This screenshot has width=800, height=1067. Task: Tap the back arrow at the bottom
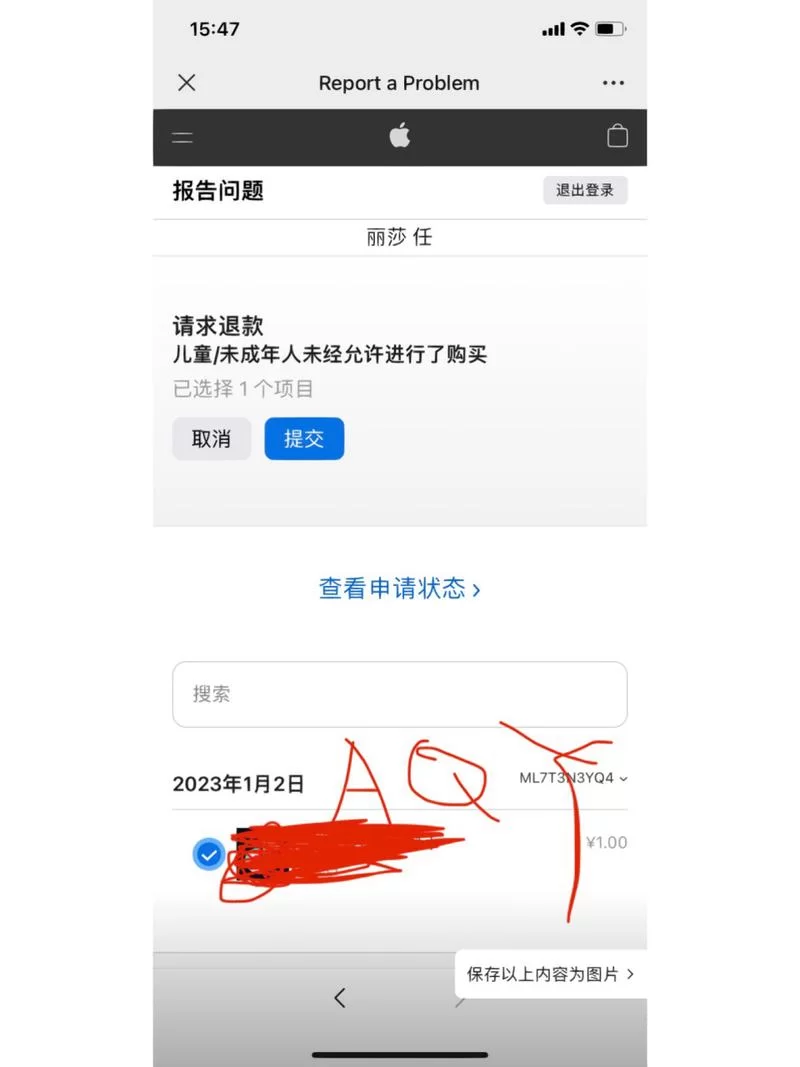pos(340,997)
